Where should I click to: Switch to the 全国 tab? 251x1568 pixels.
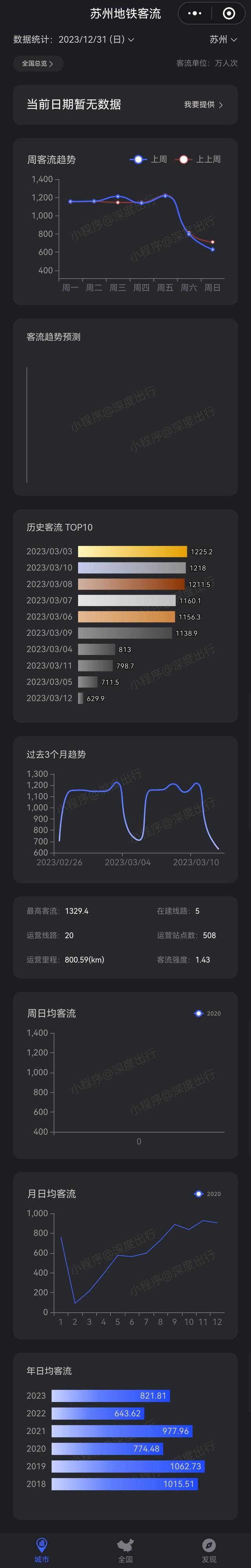(x=125, y=1549)
